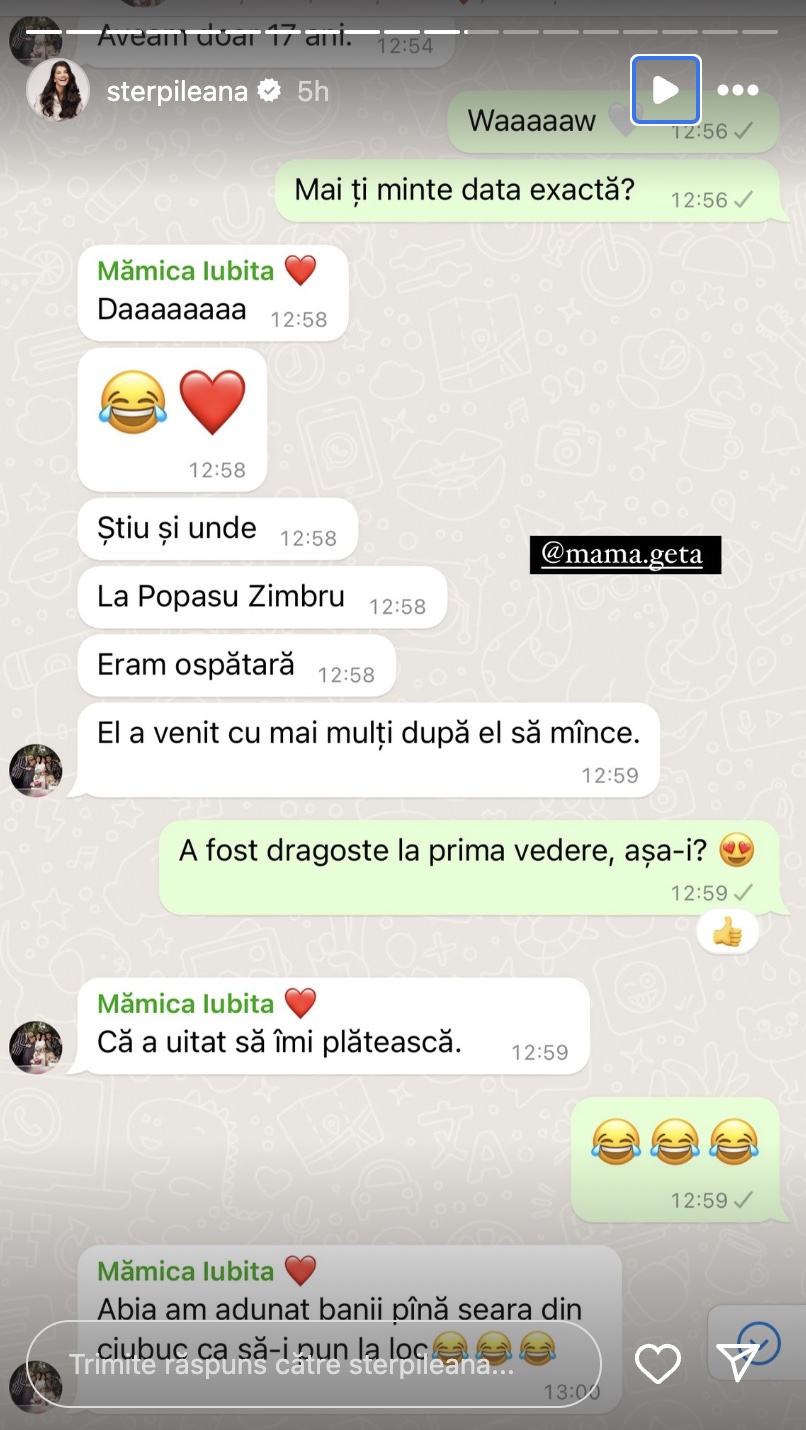Image resolution: width=806 pixels, height=1430 pixels.
Task: Open the @mama.geta mention sticker
Action: point(624,555)
